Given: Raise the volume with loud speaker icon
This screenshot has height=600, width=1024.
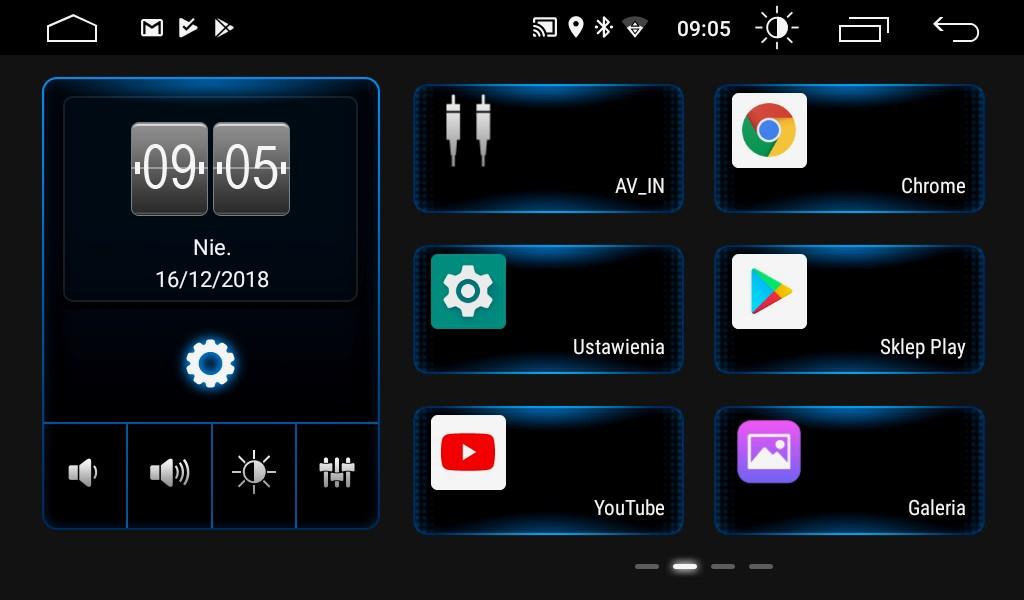Looking at the screenshot, I should point(169,473).
